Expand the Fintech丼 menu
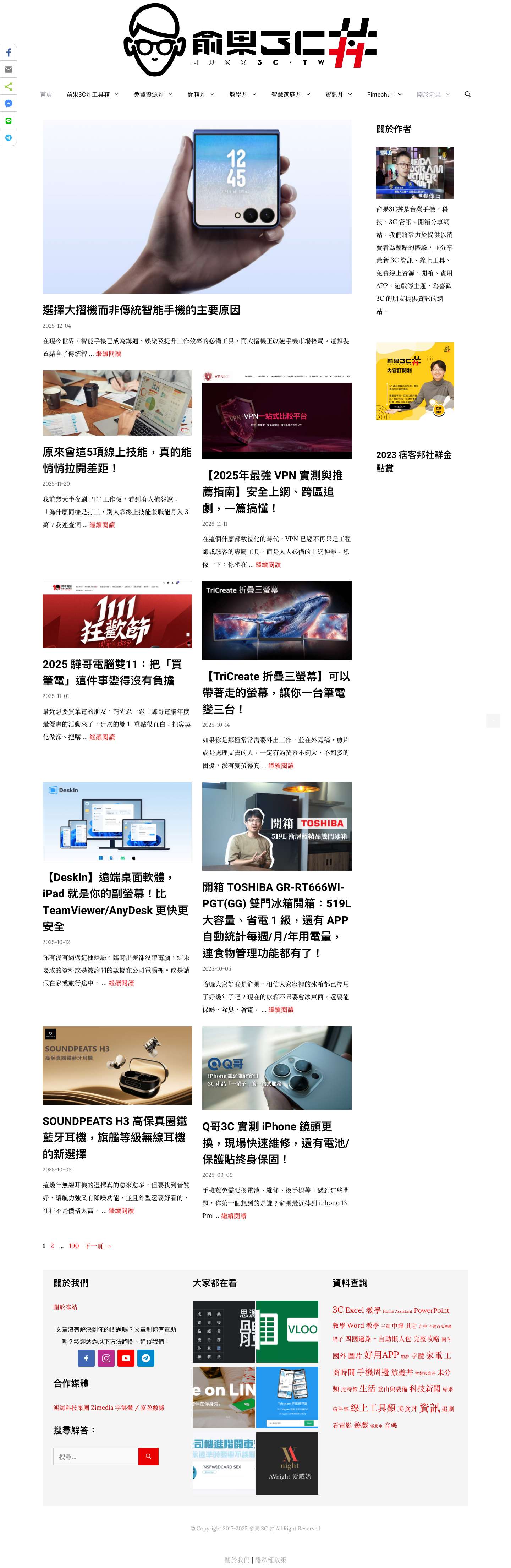The image size is (511, 1568). point(384,94)
